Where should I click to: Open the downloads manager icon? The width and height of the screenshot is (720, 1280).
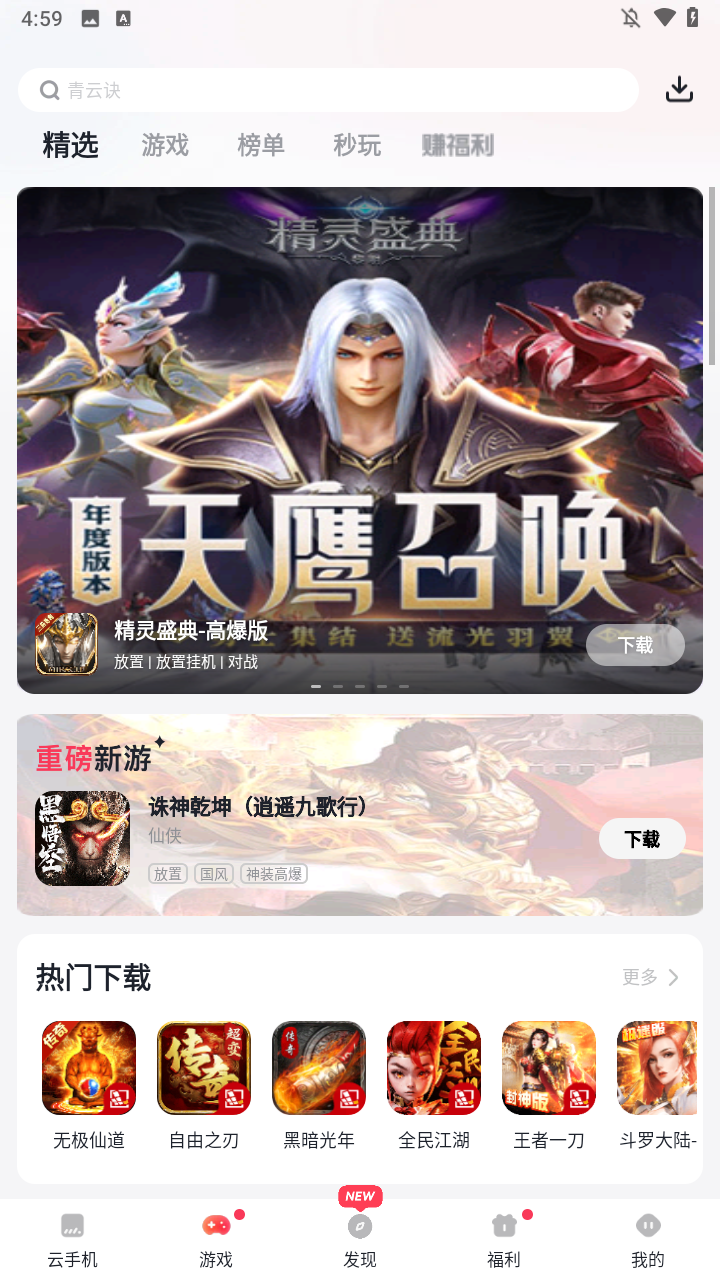point(679,90)
